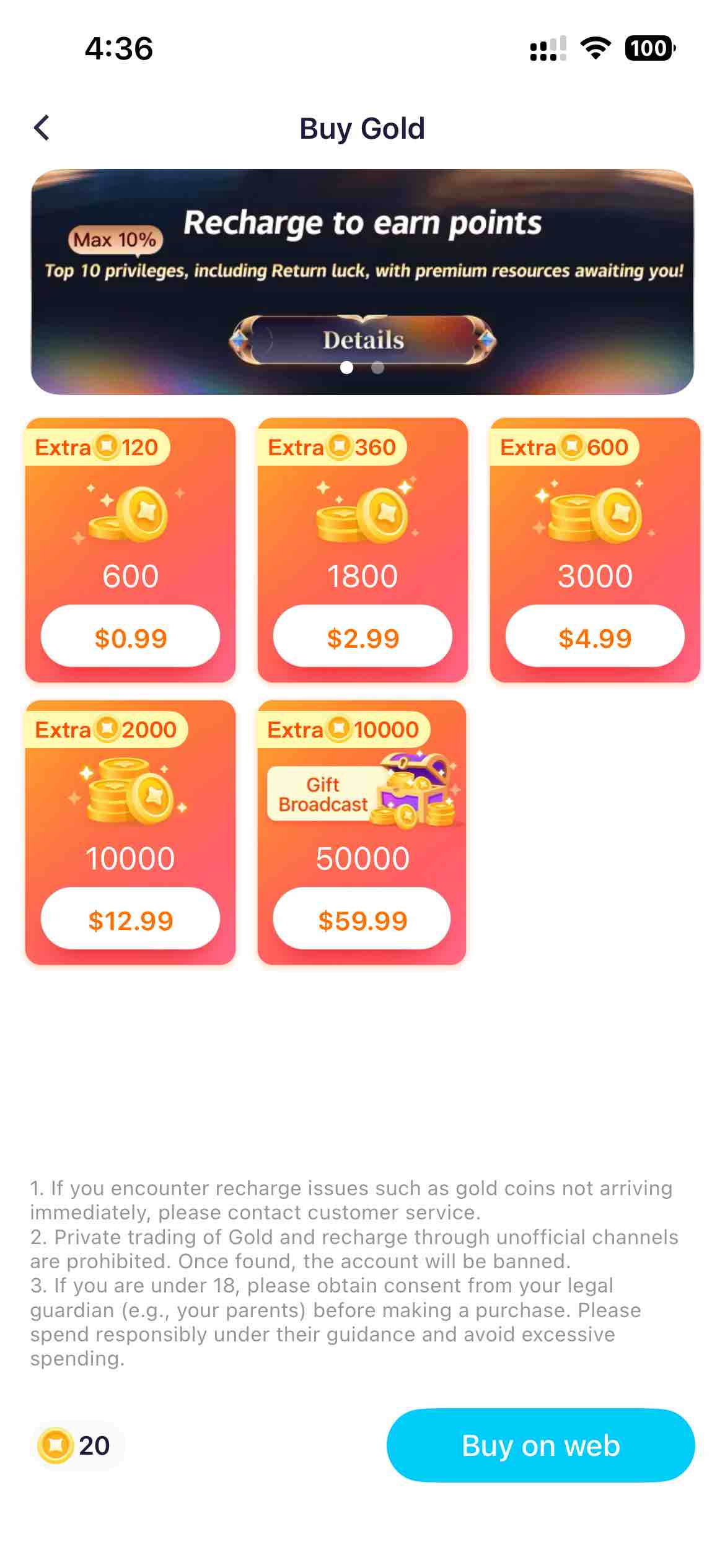This screenshot has width=725, height=1568.
Task: Tap the Buy on web button
Action: coord(540,1445)
